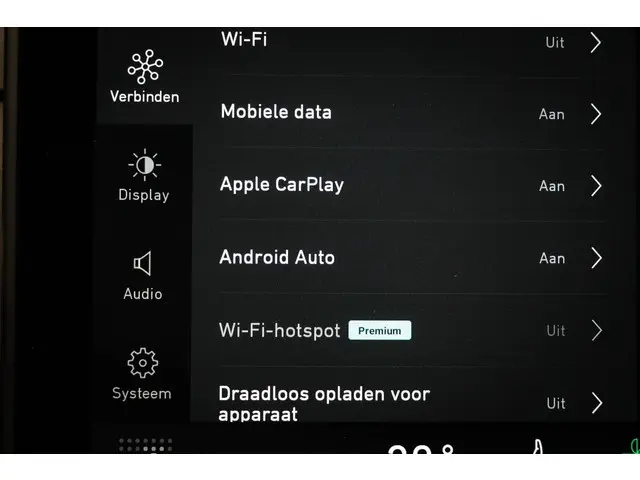Open Mobiele data settings
This screenshot has width=640, height=480.
[x=410, y=113]
